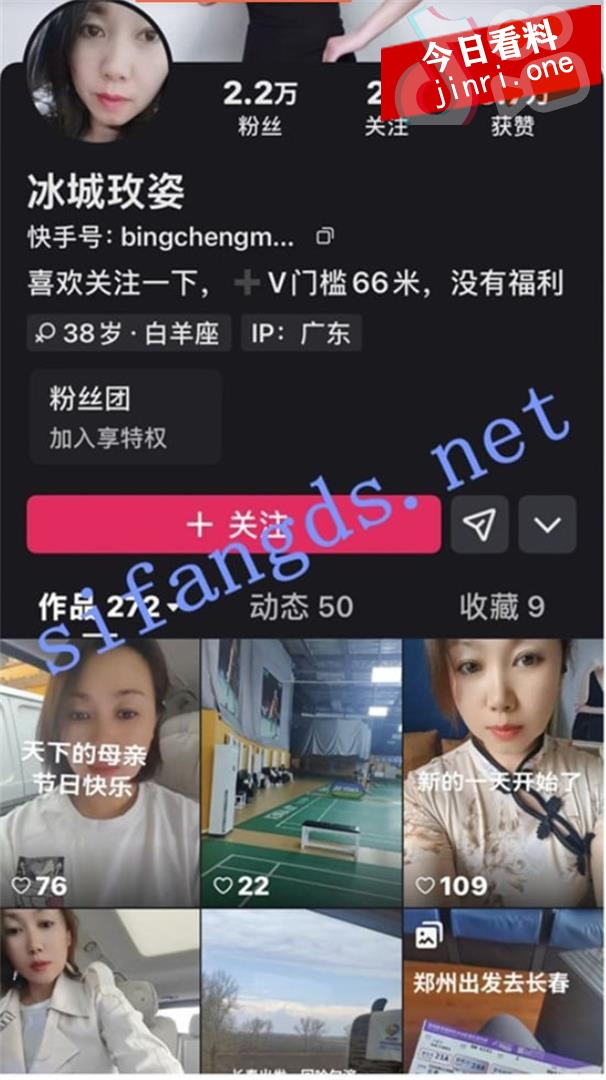Image resolution: width=606 pixels, height=1080 pixels.
Task: Open the badminton court video with 22 likes
Action: pyautogui.click(x=301, y=770)
